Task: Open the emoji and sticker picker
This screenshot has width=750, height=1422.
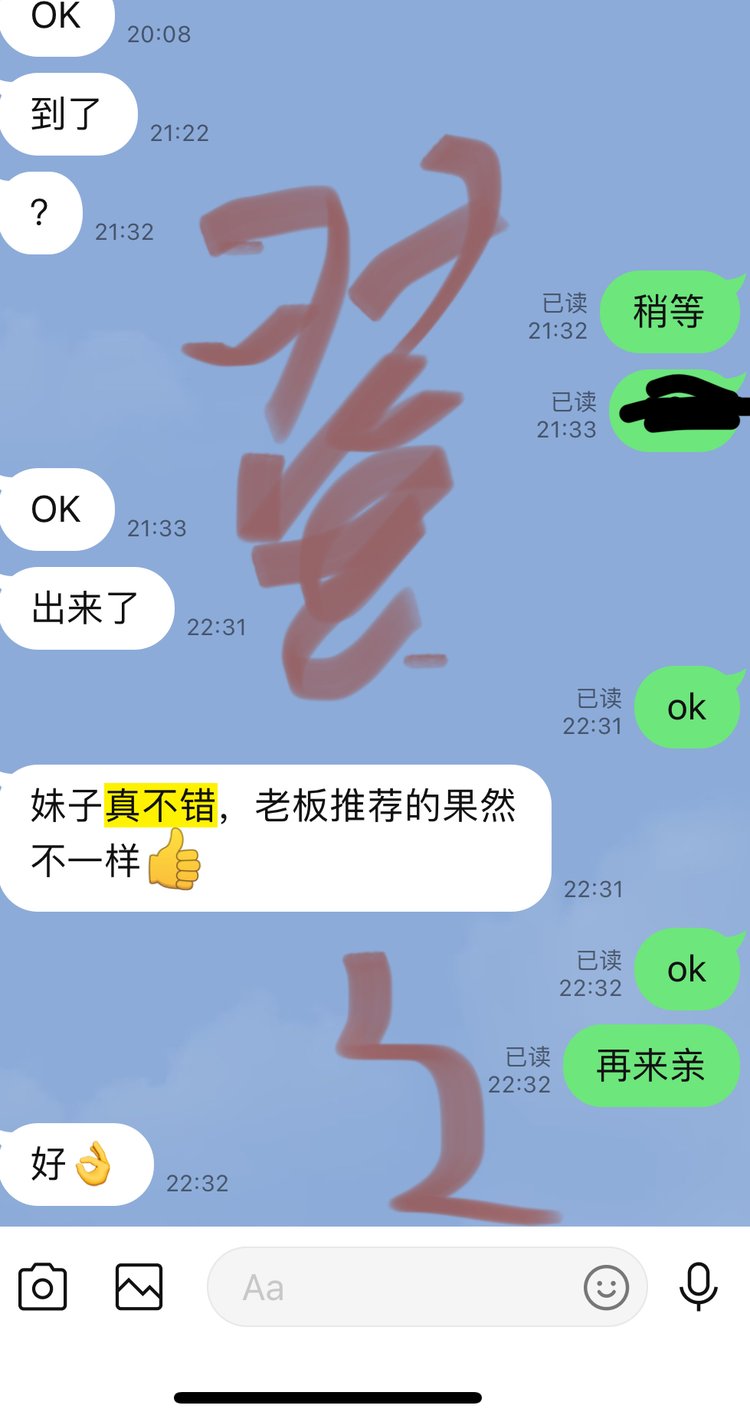Action: coord(606,1287)
